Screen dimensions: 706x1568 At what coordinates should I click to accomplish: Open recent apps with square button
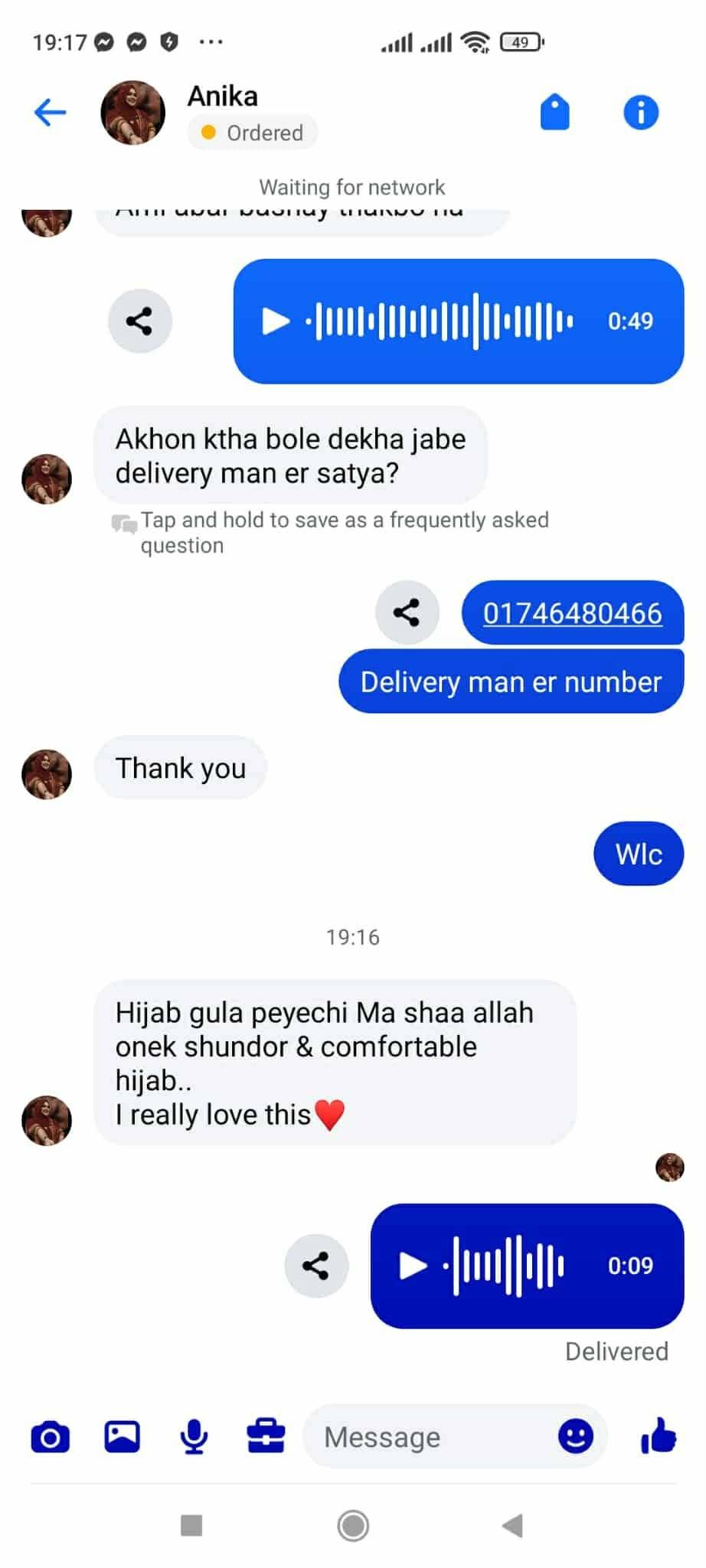click(191, 1525)
